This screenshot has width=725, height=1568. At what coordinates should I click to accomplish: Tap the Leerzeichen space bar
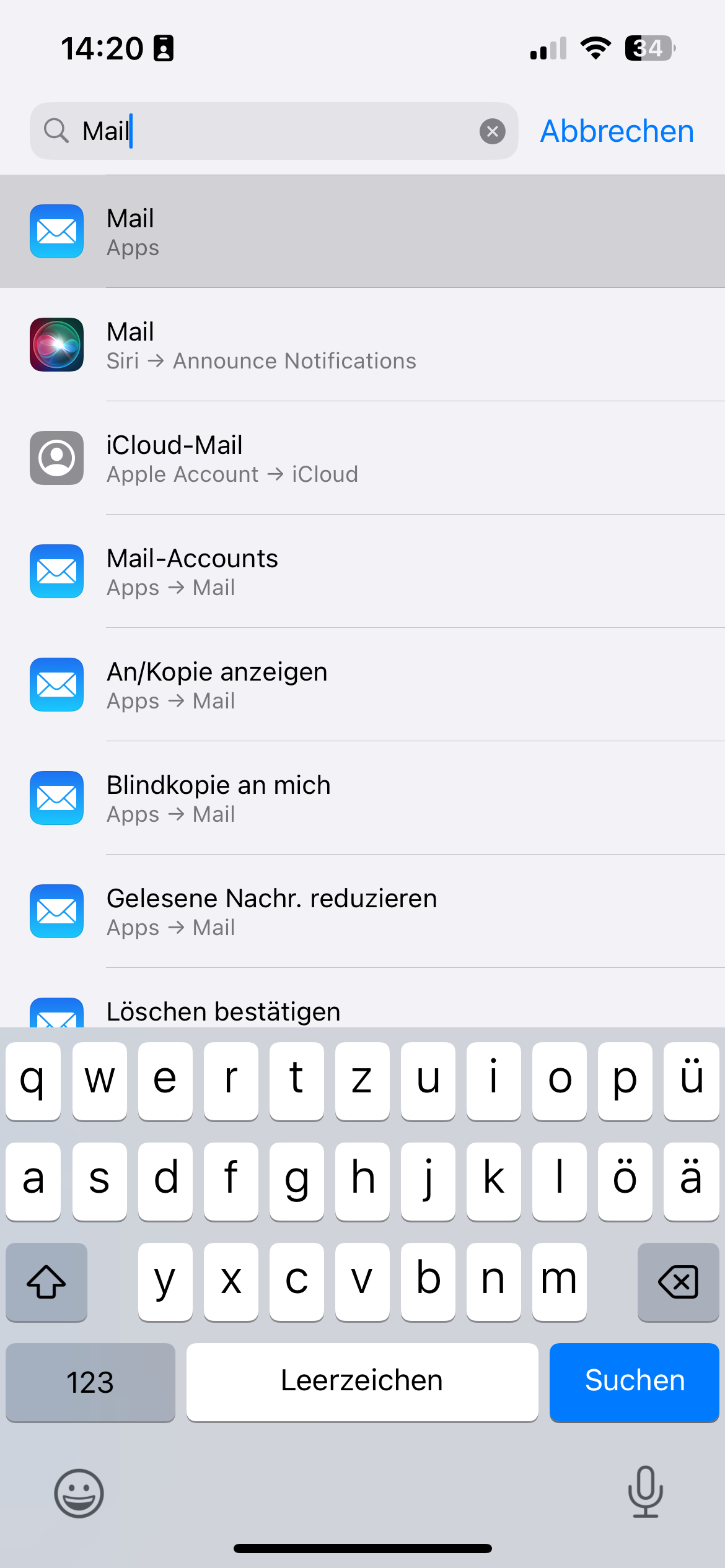point(362,1382)
